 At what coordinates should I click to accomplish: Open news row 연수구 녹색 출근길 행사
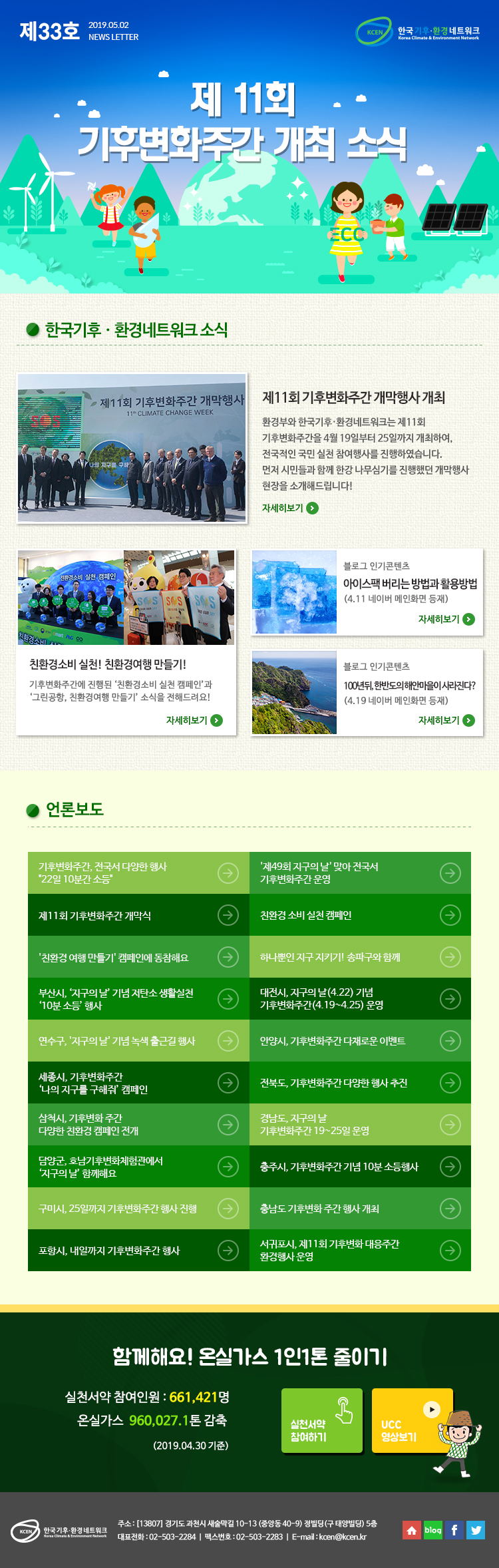tap(138, 1041)
